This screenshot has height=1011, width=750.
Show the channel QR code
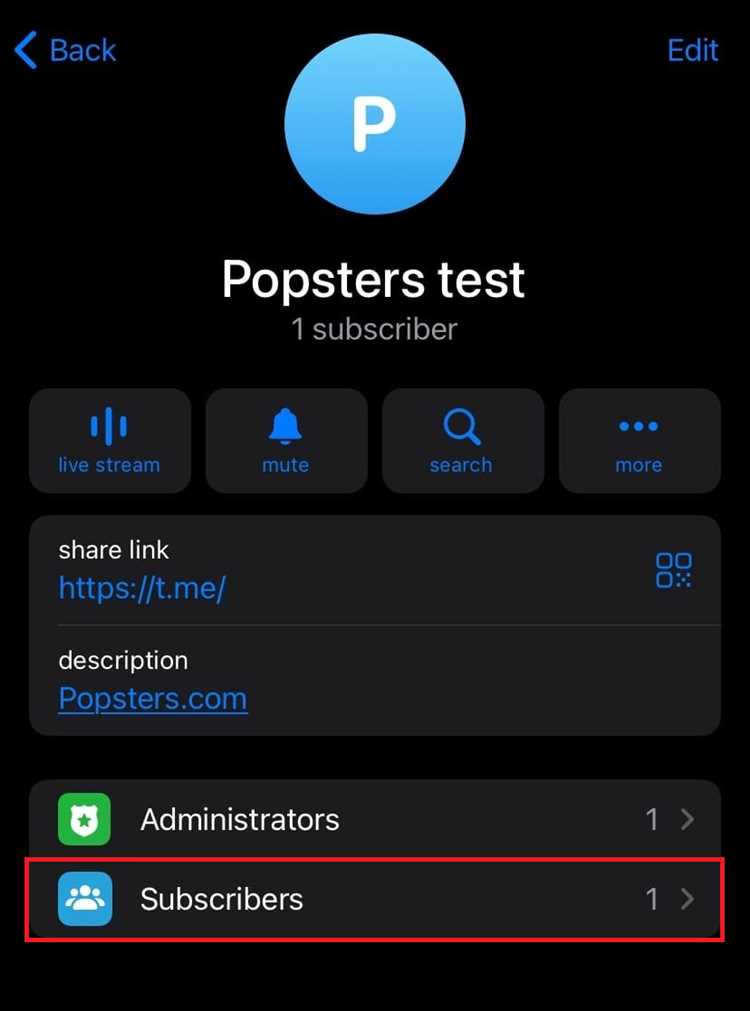pos(674,570)
